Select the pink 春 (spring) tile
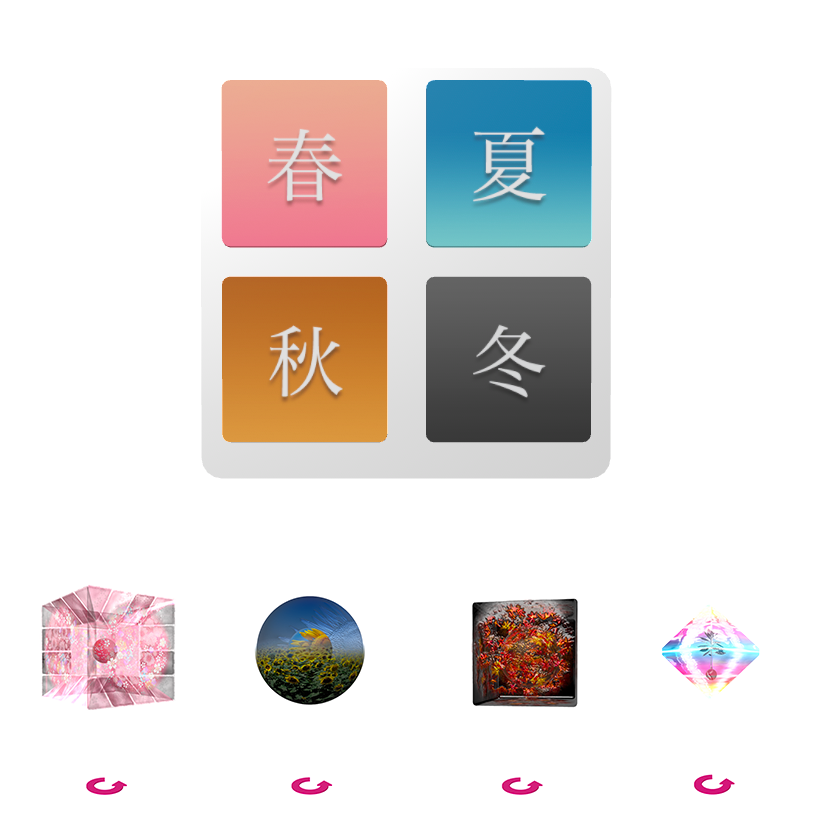 point(304,163)
